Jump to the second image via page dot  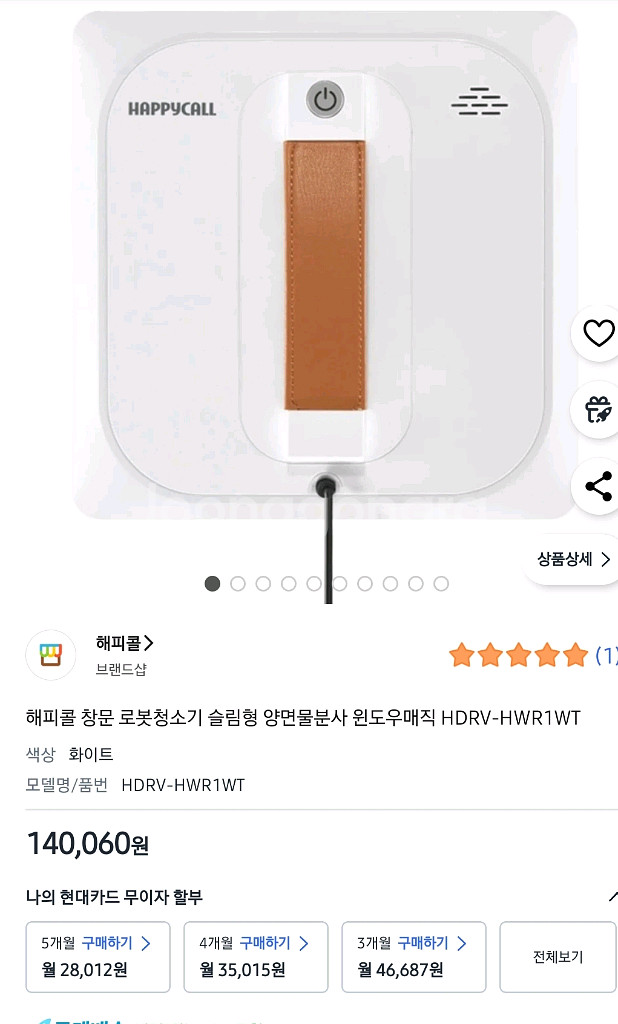click(238, 584)
